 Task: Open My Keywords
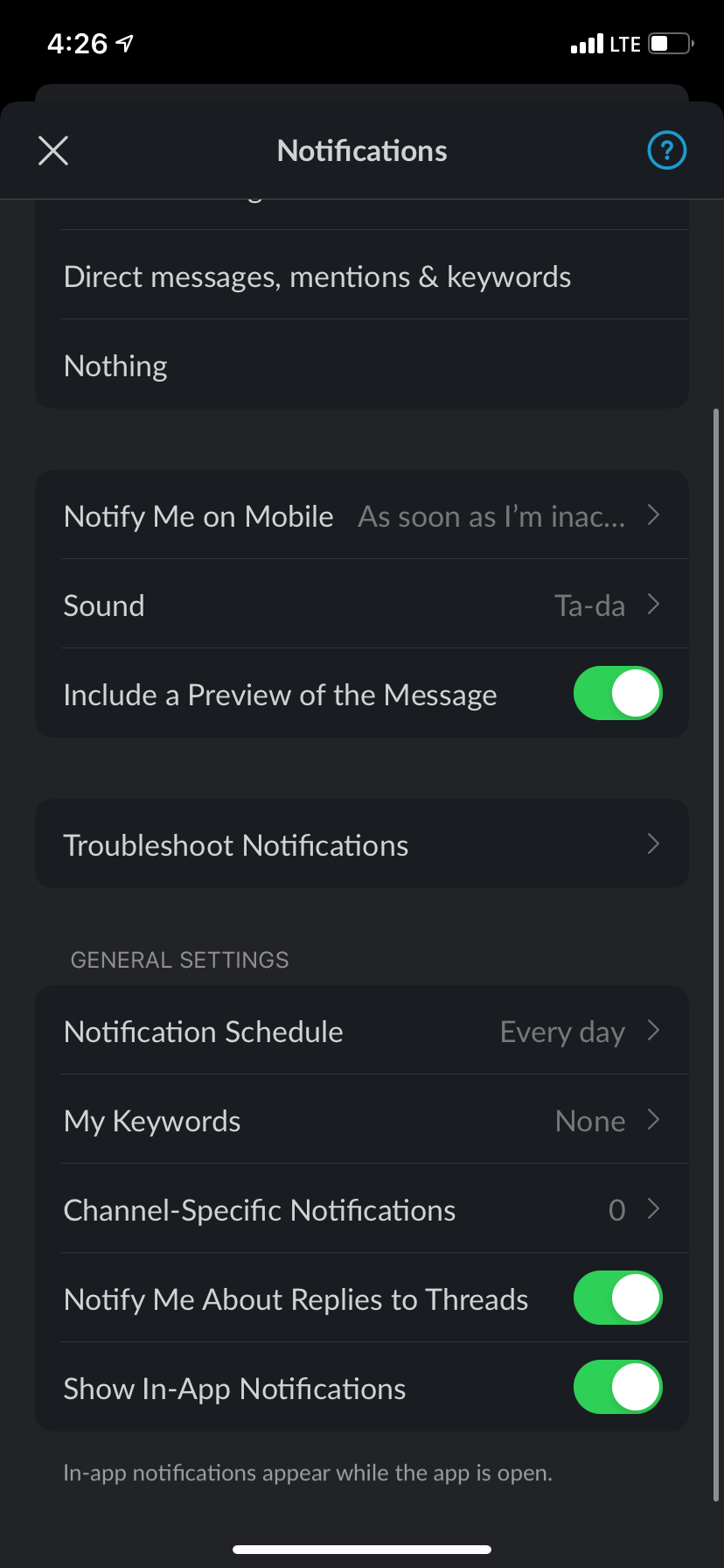(x=362, y=1121)
